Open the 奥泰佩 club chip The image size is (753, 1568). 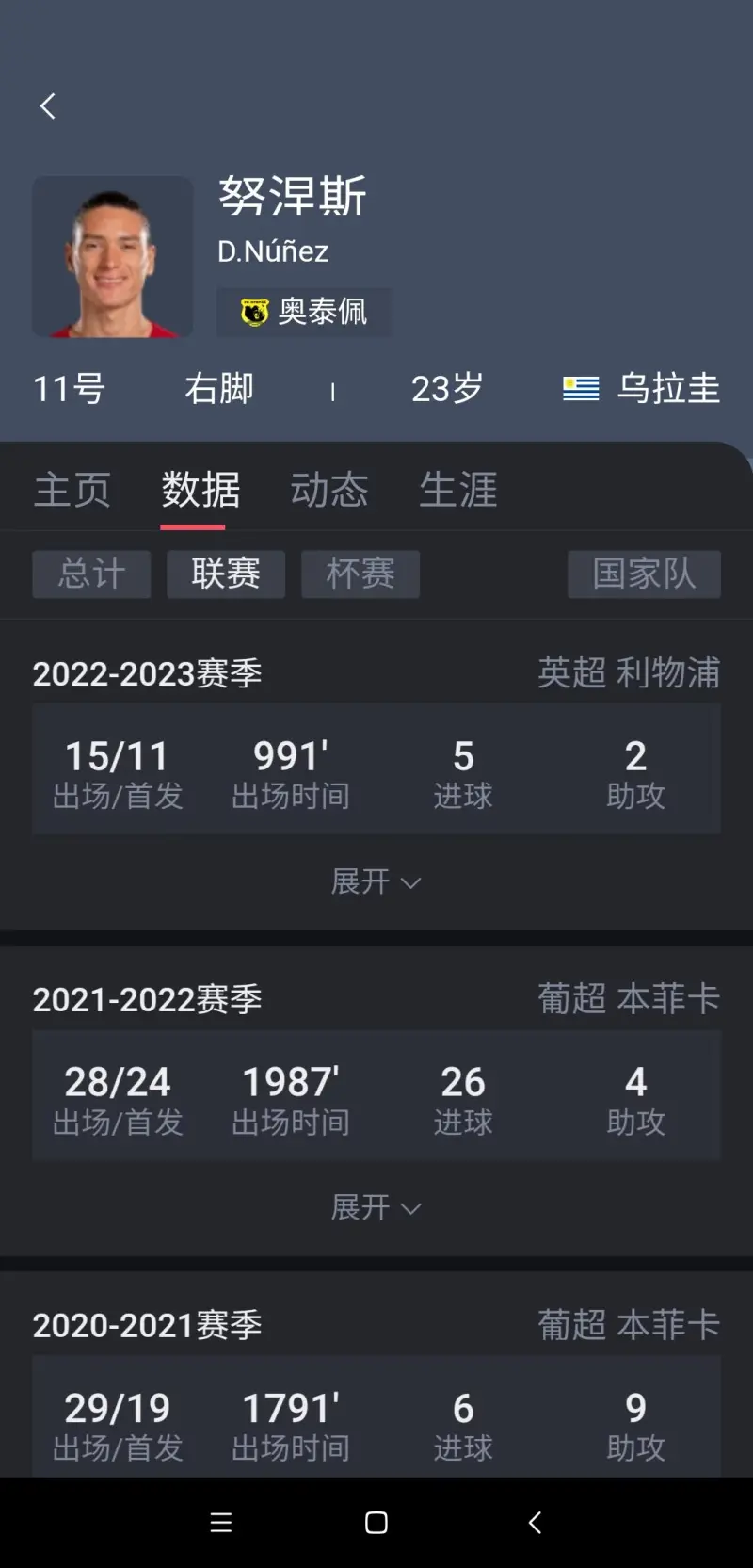tap(304, 312)
